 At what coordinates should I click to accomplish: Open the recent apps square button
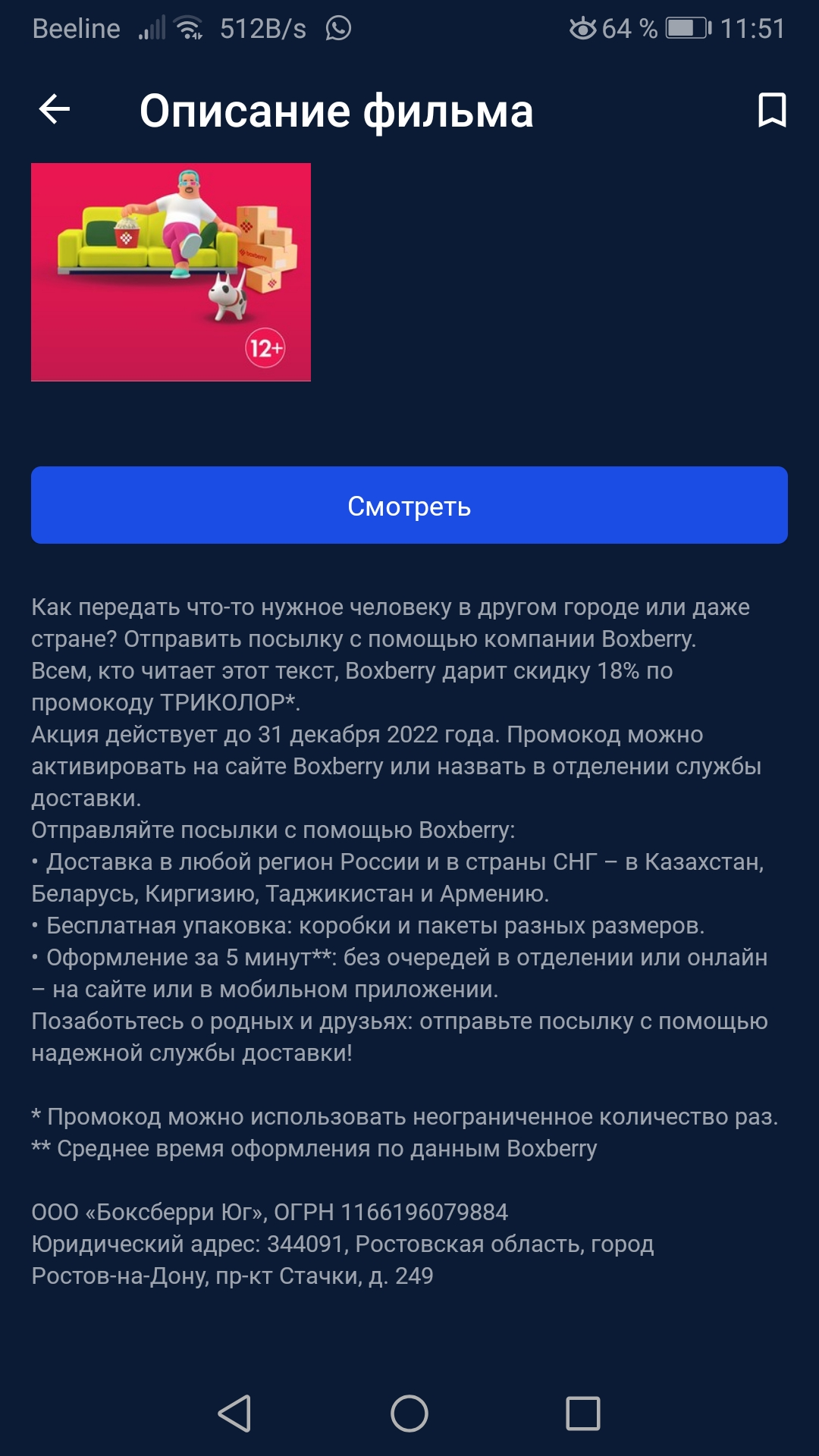click(x=583, y=1414)
